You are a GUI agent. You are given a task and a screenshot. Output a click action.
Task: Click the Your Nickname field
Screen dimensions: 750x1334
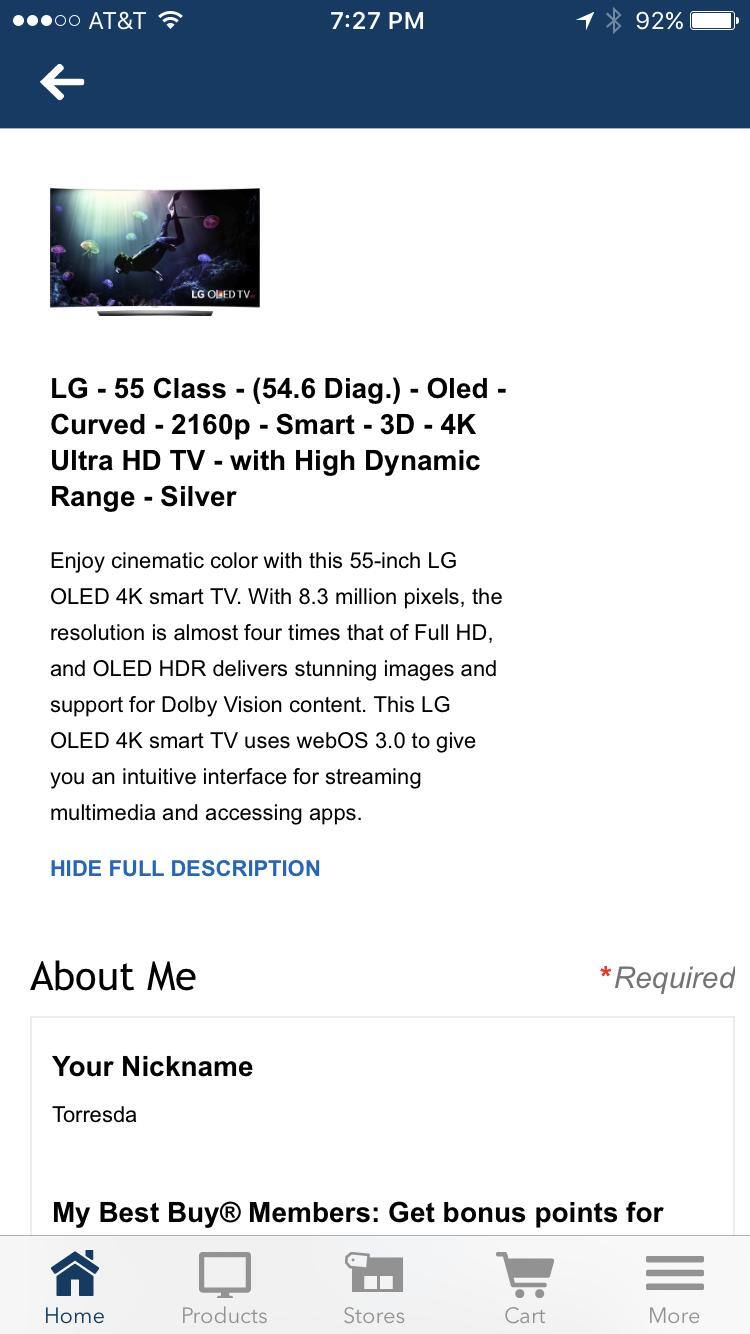152,1066
